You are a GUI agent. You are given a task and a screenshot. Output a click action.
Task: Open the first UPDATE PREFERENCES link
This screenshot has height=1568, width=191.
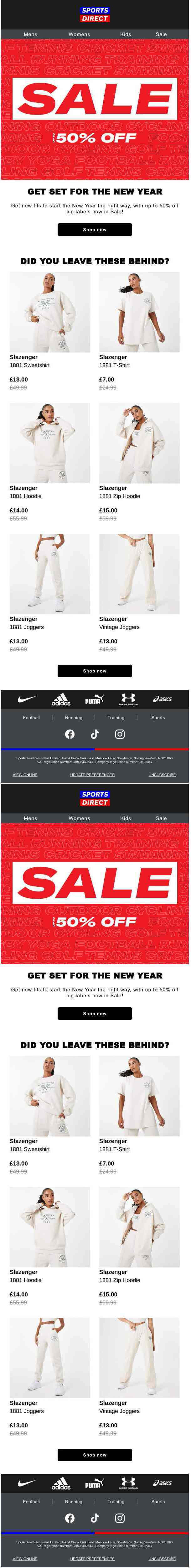coord(92,775)
